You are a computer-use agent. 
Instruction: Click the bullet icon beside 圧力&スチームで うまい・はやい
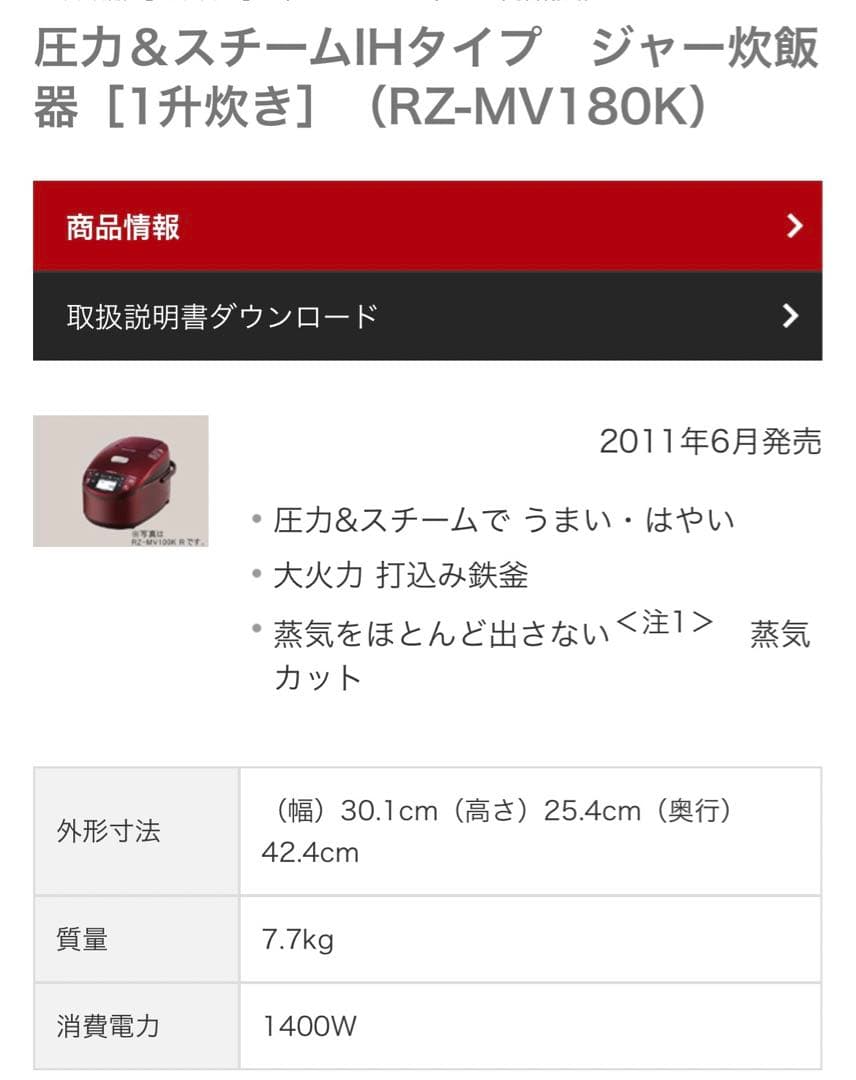tap(259, 518)
